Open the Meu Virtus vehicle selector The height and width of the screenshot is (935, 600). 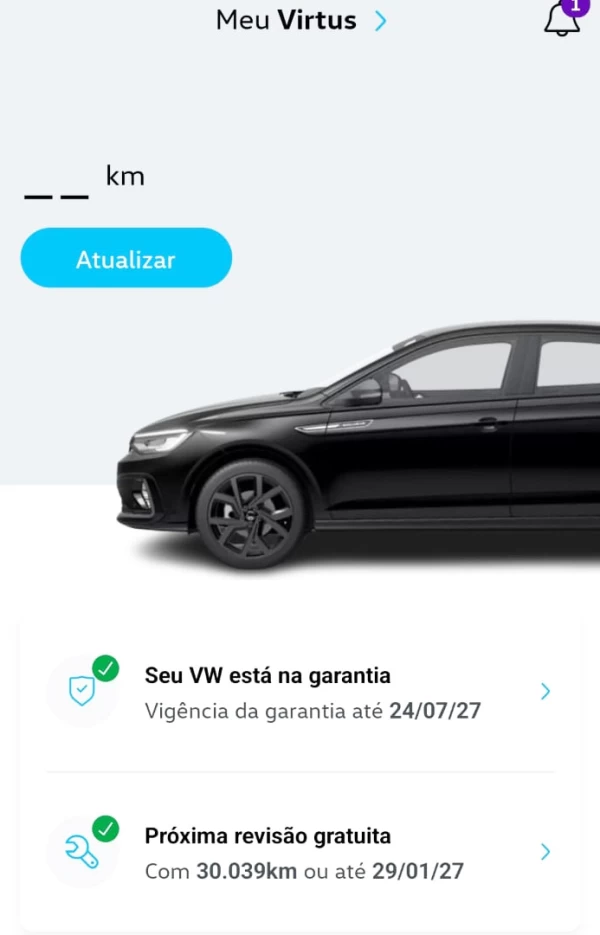[301, 20]
